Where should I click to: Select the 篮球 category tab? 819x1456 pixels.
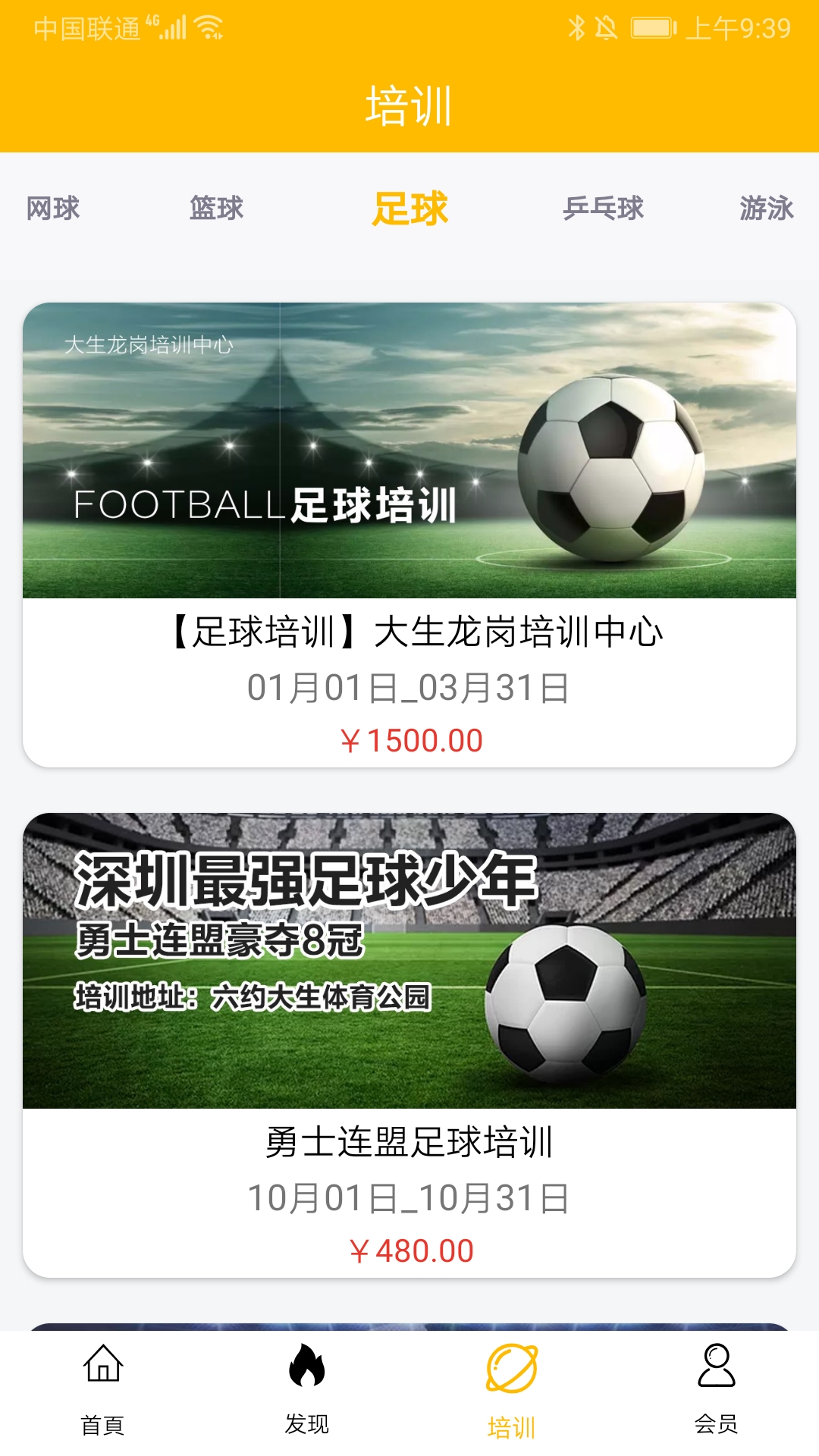click(217, 208)
